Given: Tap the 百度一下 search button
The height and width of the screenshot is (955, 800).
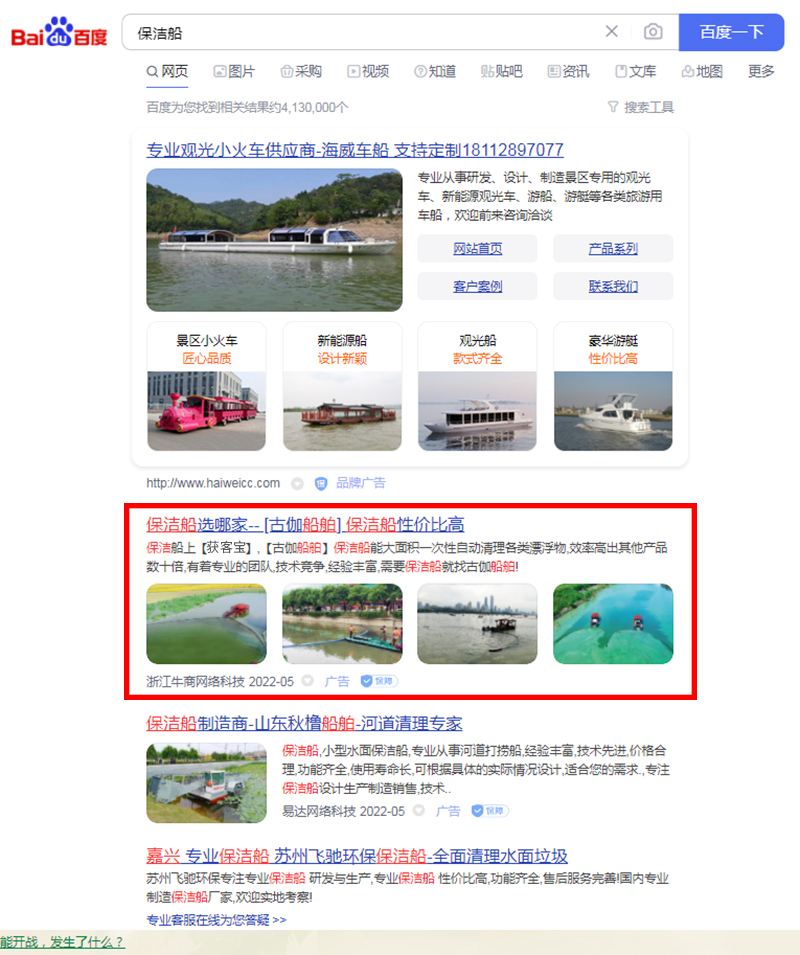Looking at the screenshot, I should [731, 32].
